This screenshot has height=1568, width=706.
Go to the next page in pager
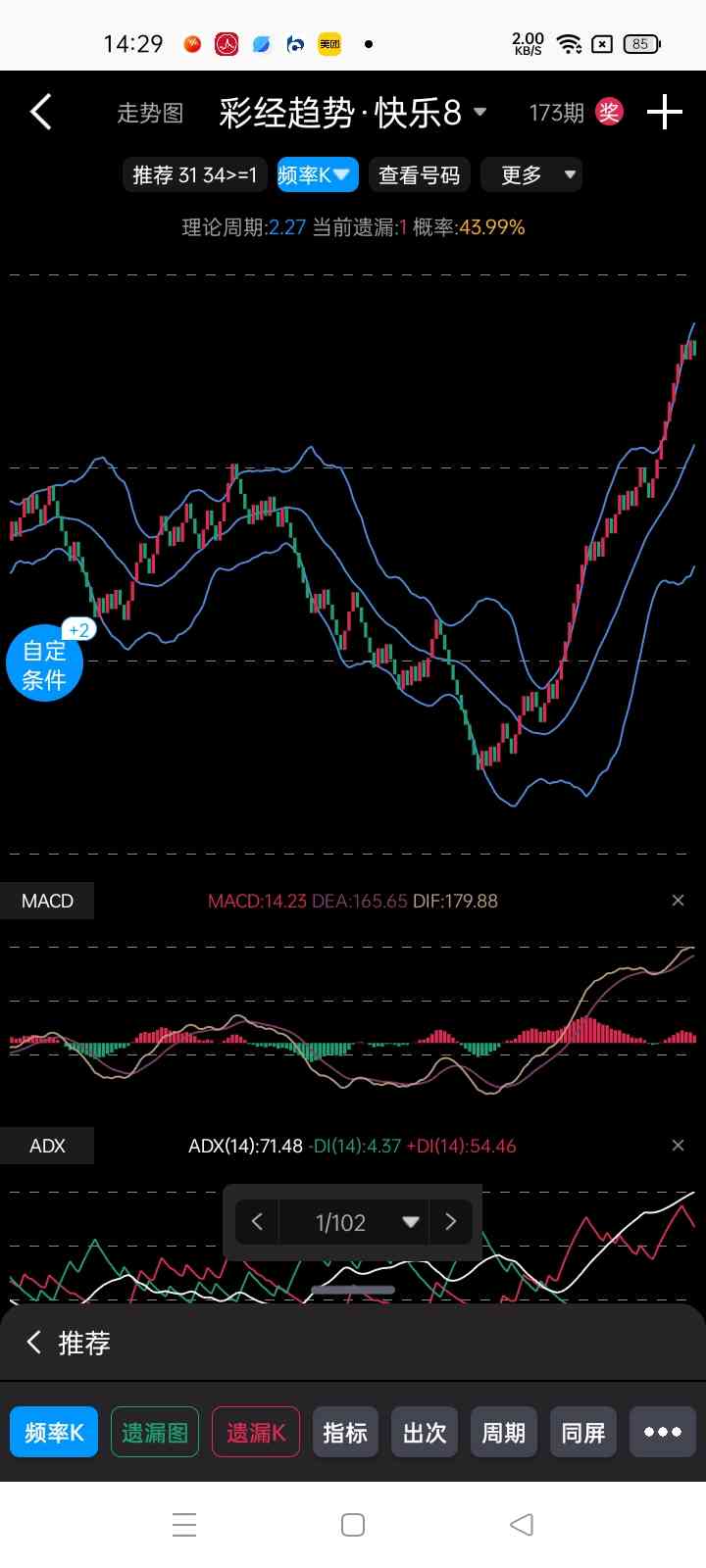tap(451, 1222)
